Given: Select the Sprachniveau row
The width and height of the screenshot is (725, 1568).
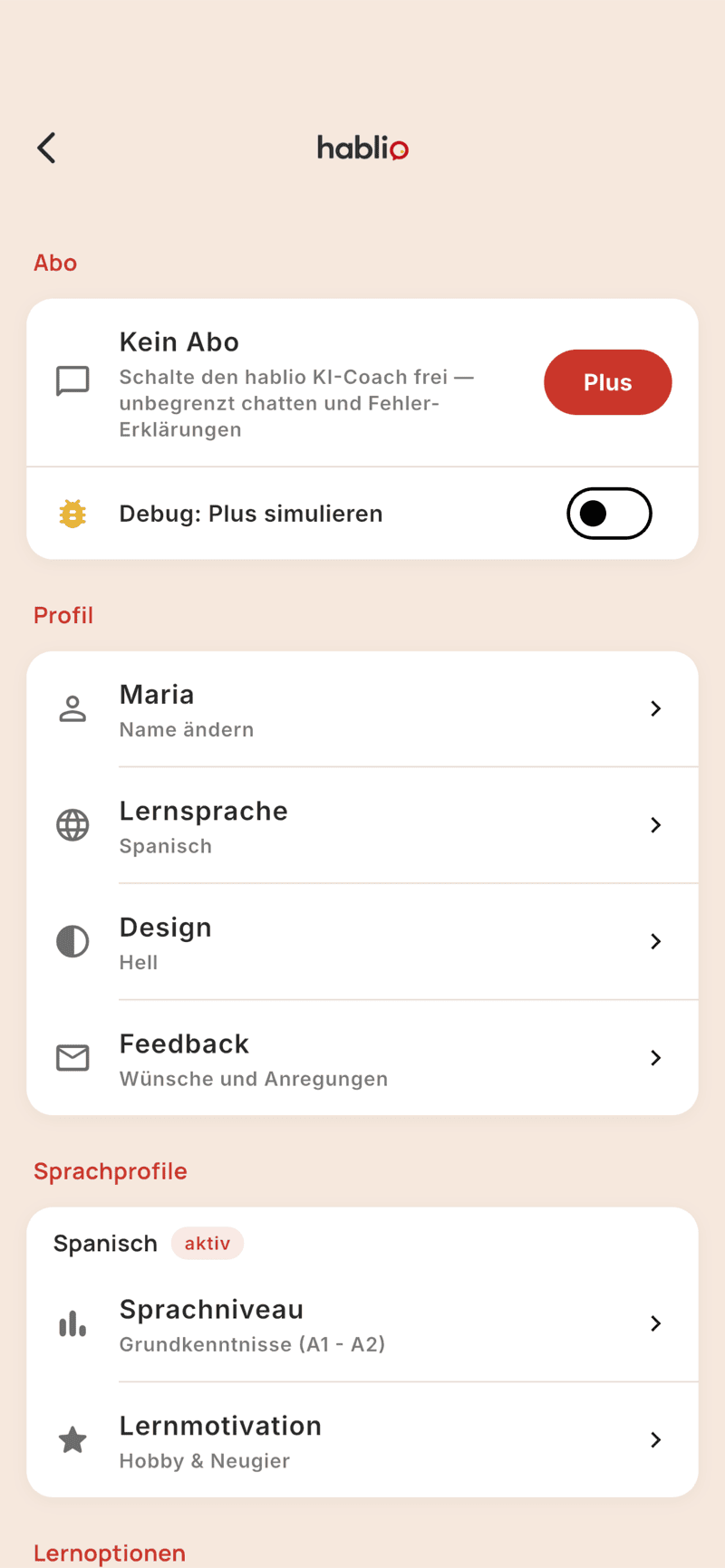Looking at the screenshot, I should click(x=362, y=1324).
